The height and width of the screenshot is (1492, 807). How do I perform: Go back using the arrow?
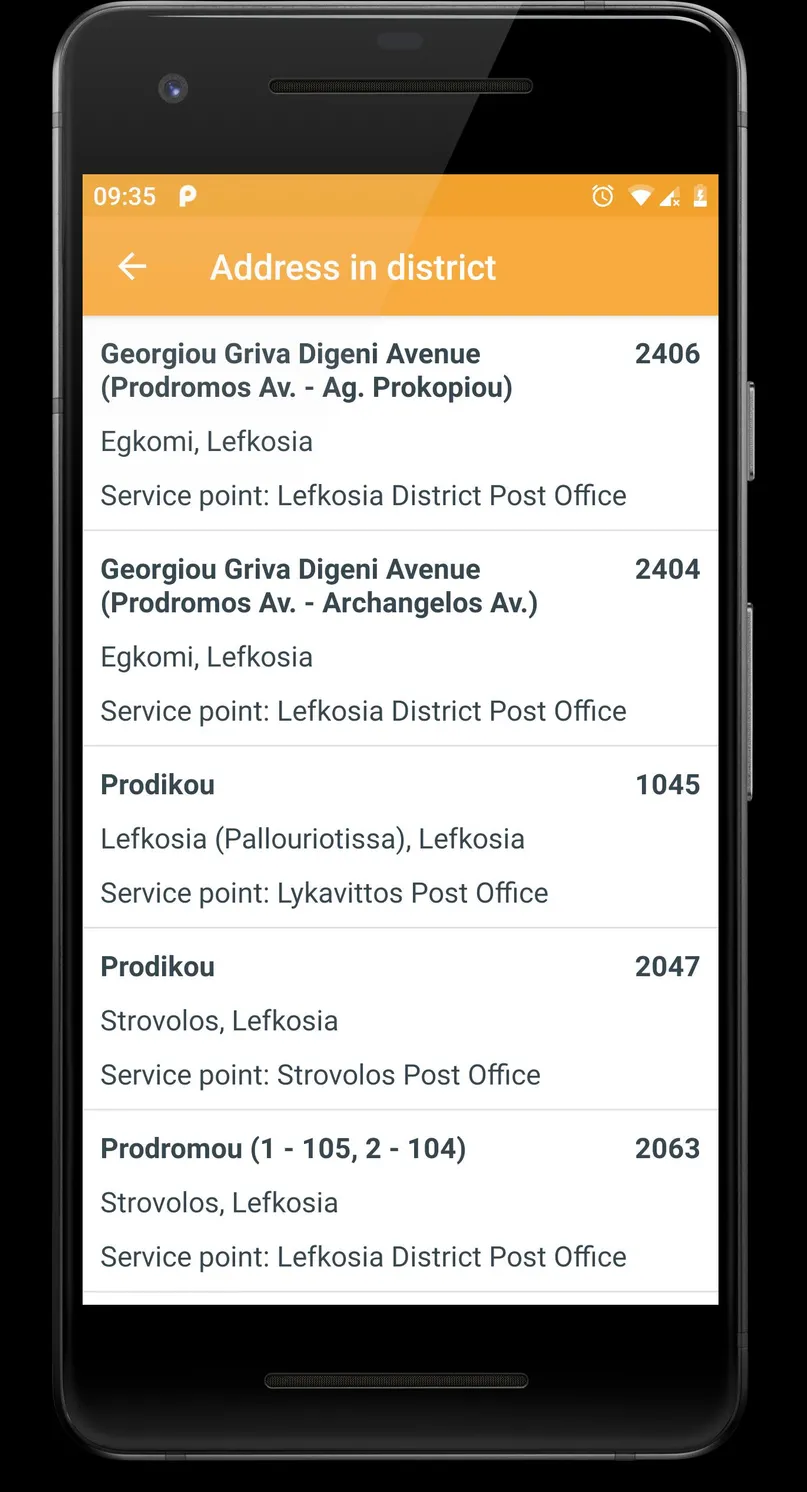coord(132,266)
